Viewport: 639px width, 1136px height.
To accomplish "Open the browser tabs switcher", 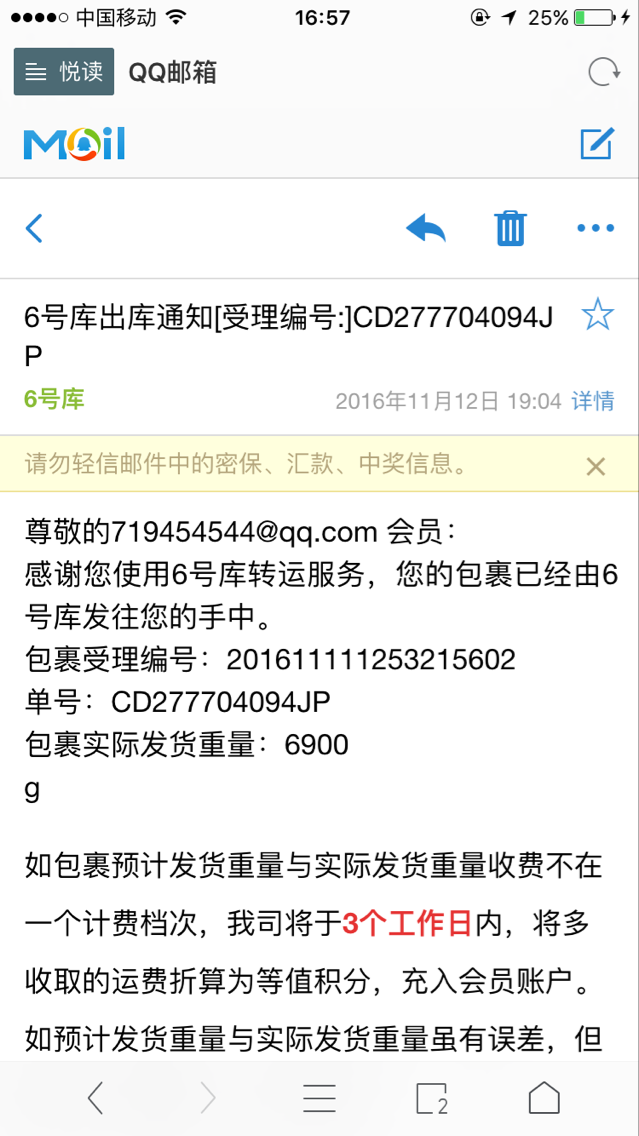I will pos(431,1098).
